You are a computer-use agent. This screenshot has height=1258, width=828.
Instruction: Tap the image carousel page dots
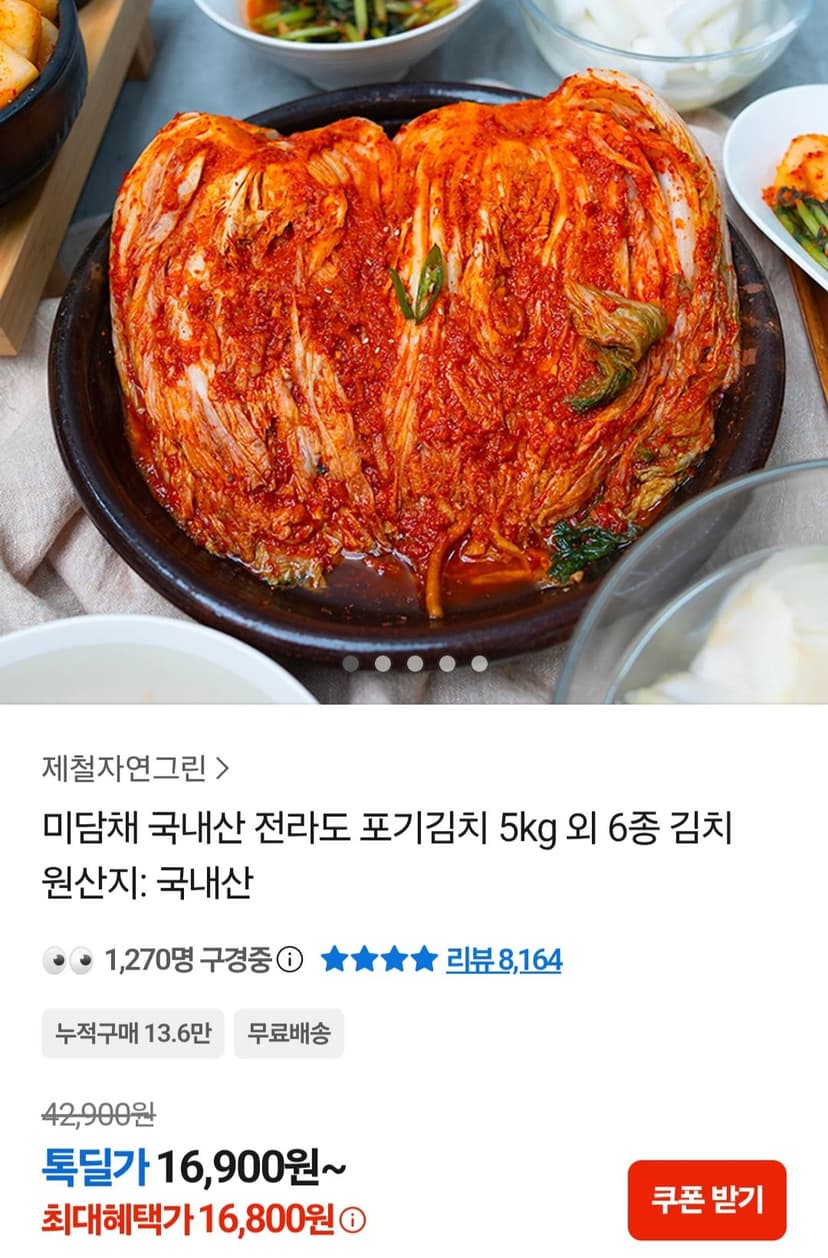(x=414, y=663)
